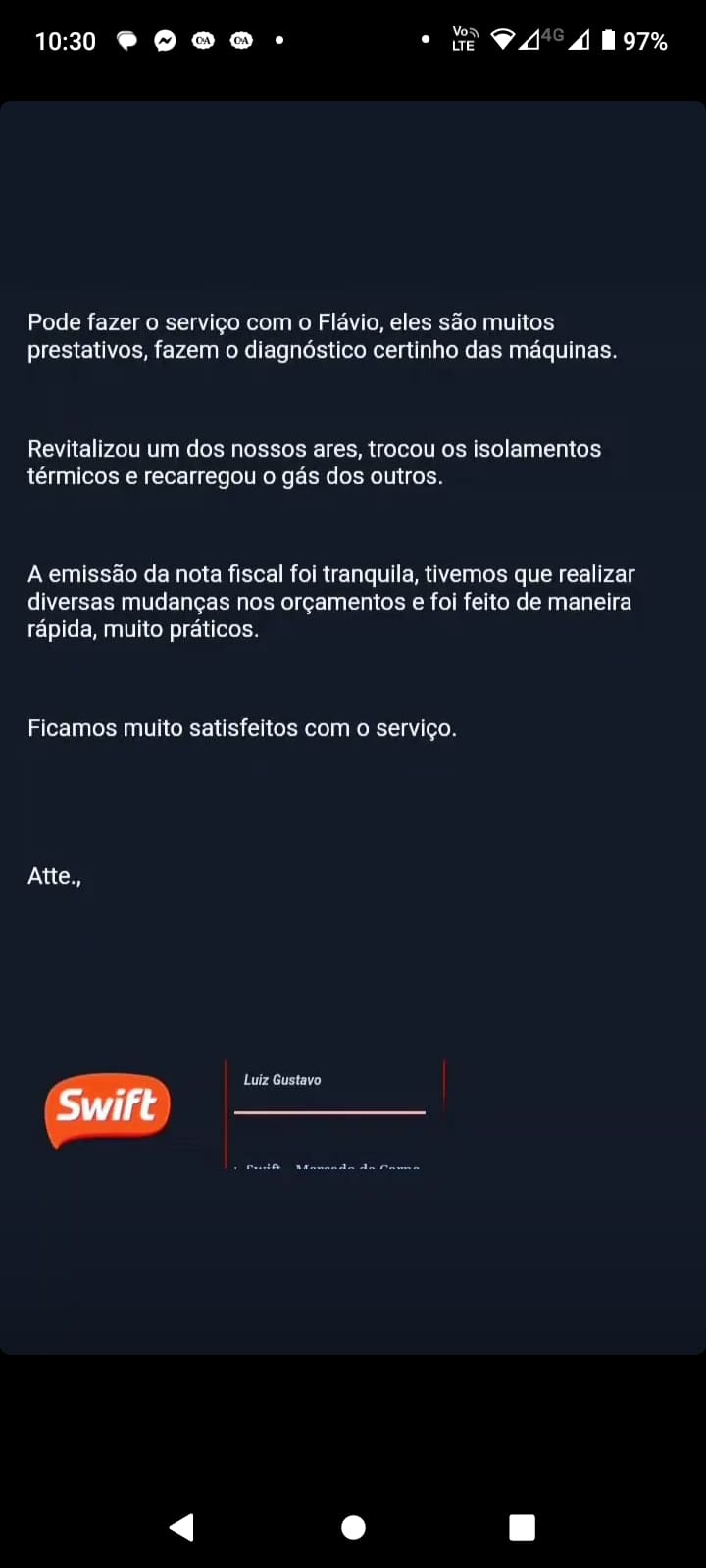This screenshot has height=1568, width=706.
Task: Go back using the system back button
Action: [x=182, y=1527]
